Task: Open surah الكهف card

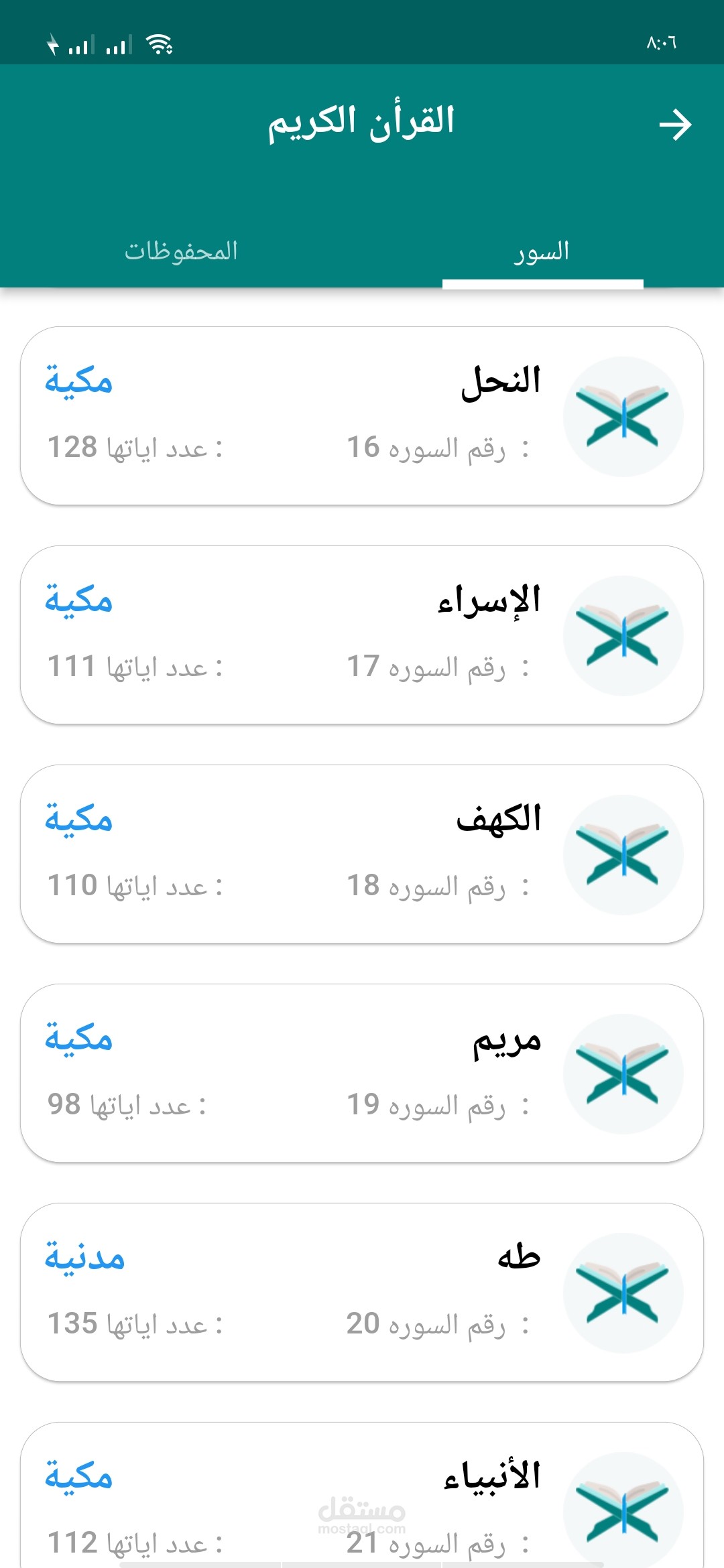Action: tap(362, 854)
